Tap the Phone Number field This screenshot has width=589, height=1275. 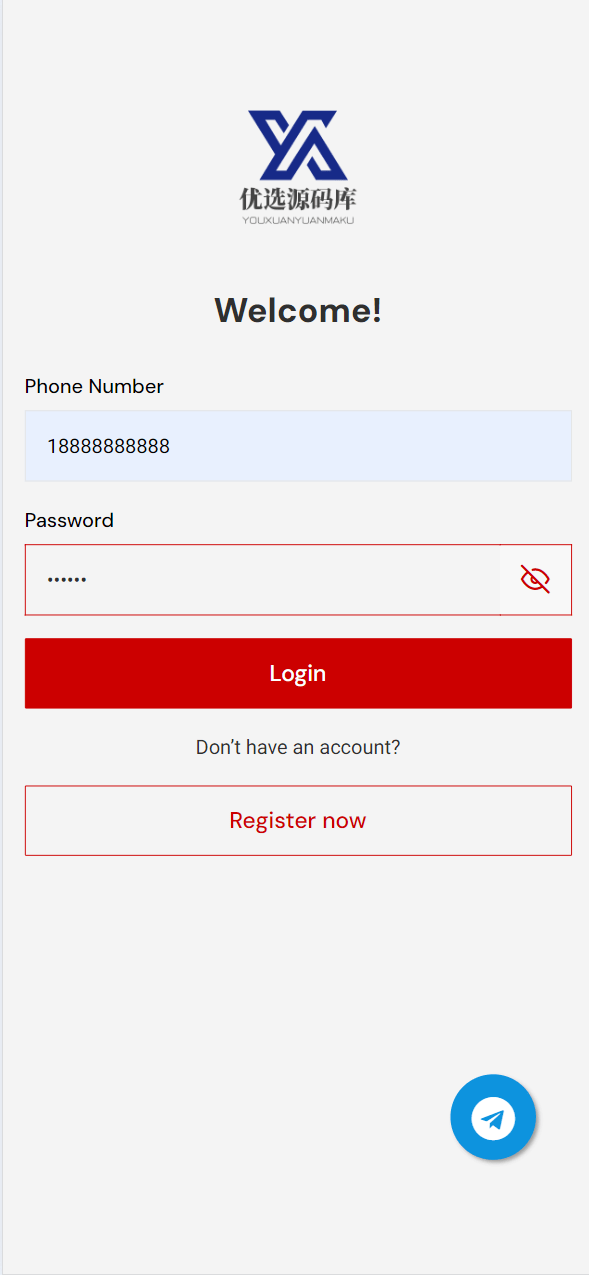tap(298, 446)
